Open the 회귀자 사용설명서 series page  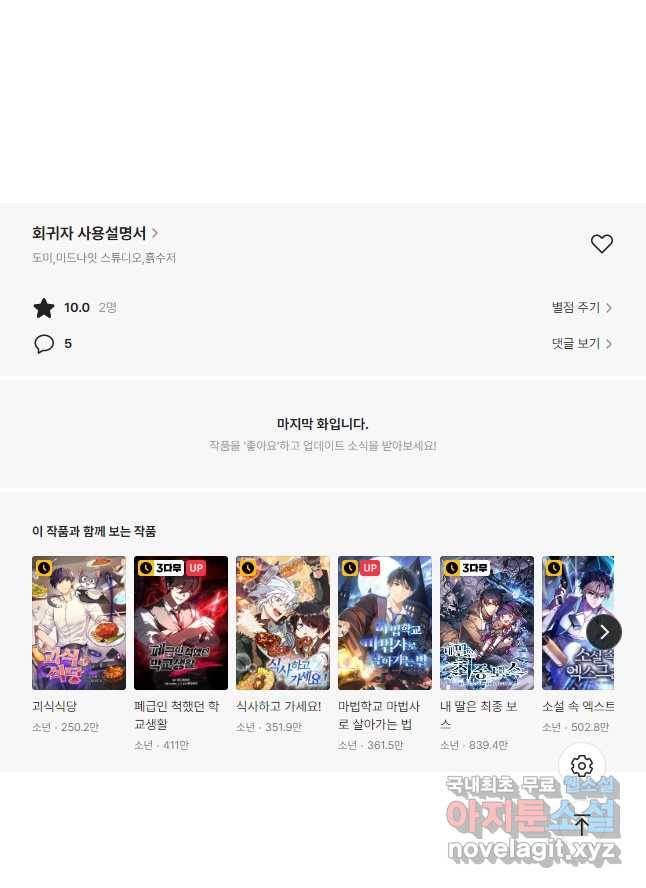[x=95, y=233]
